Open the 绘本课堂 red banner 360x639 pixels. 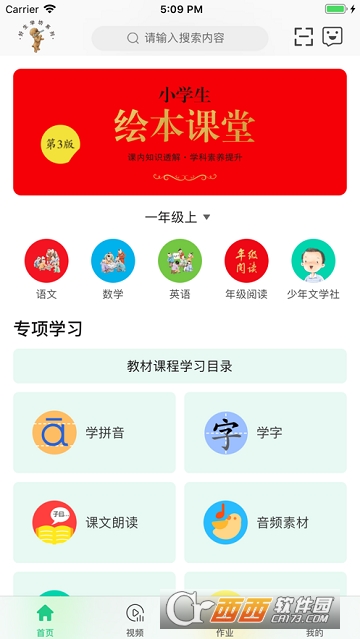coord(180,132)
